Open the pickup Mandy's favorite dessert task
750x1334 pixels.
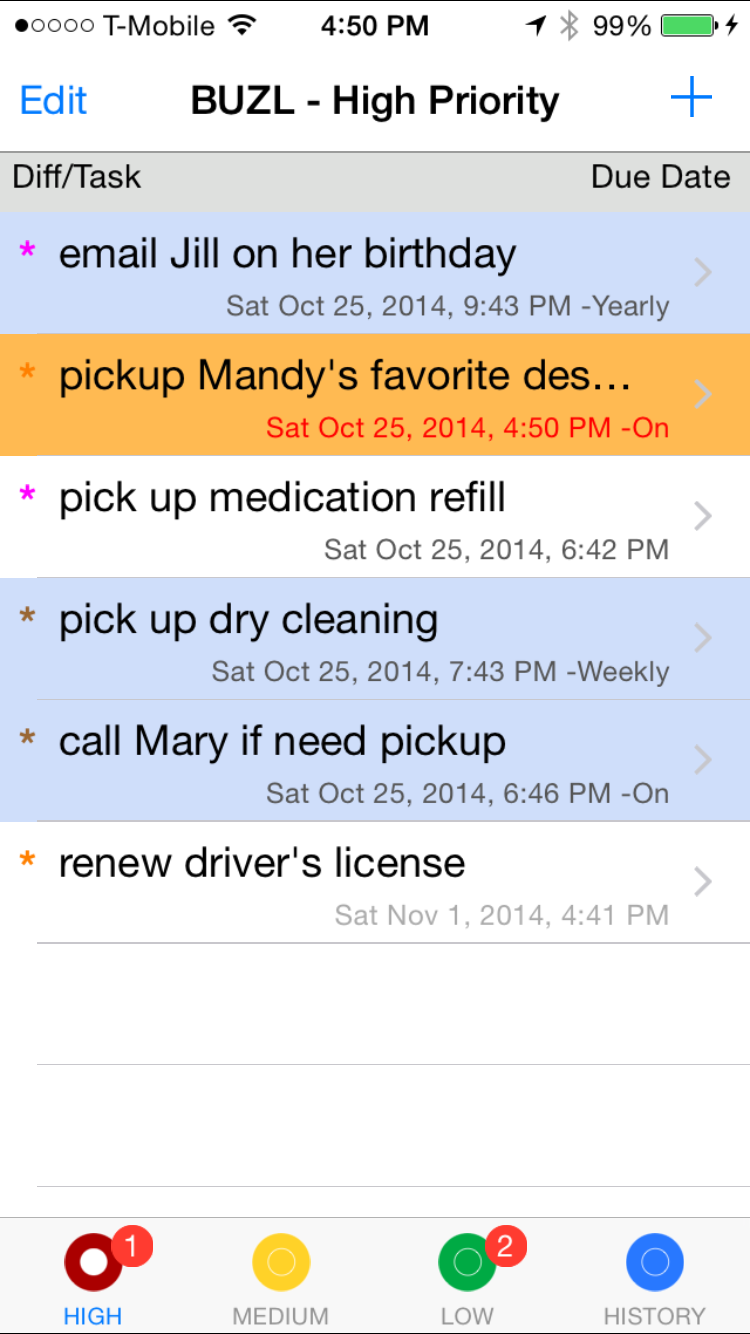[375, 395]
